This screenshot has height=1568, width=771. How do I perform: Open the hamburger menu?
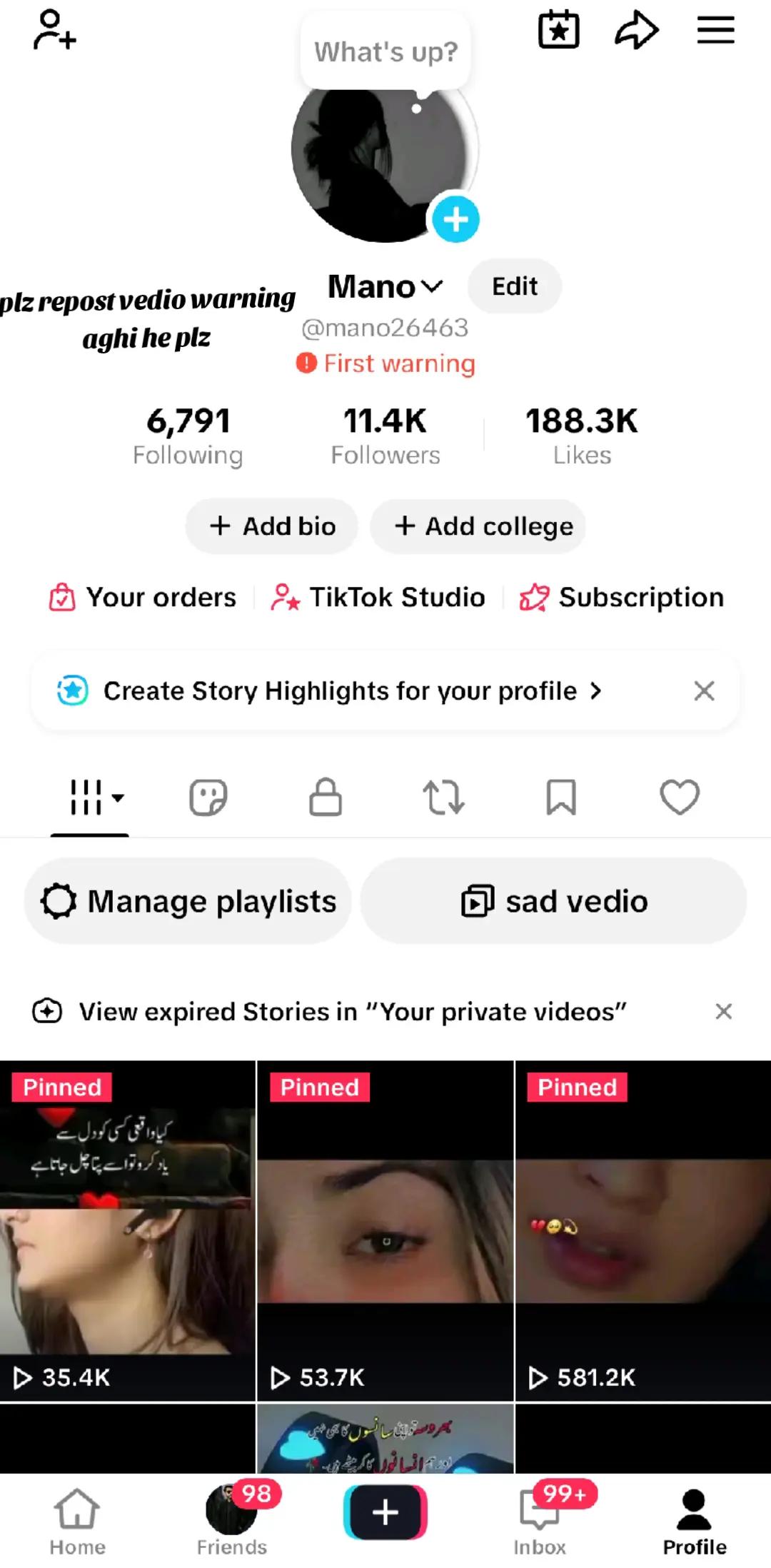click(x=715, y=30)
